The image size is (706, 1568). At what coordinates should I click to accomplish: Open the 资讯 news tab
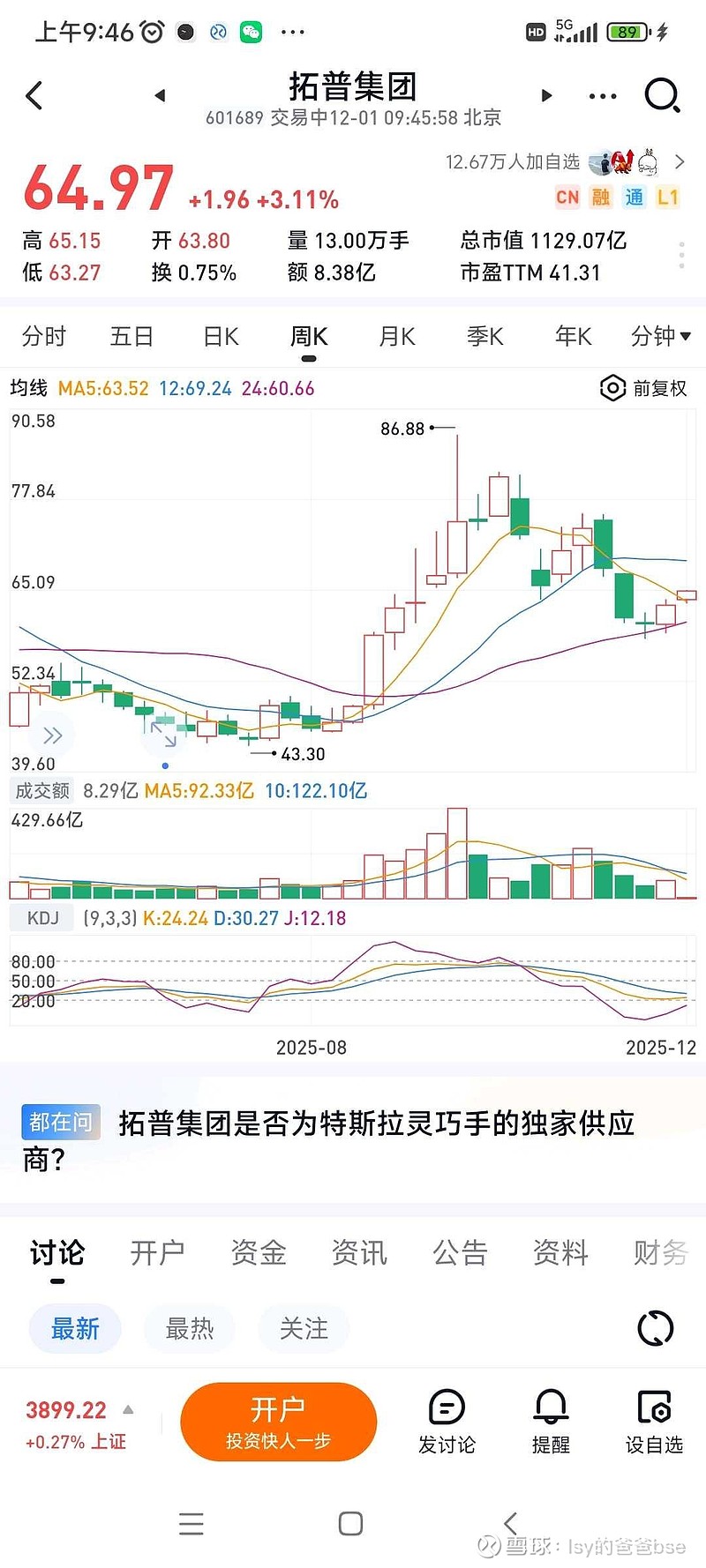(358, 1252)
